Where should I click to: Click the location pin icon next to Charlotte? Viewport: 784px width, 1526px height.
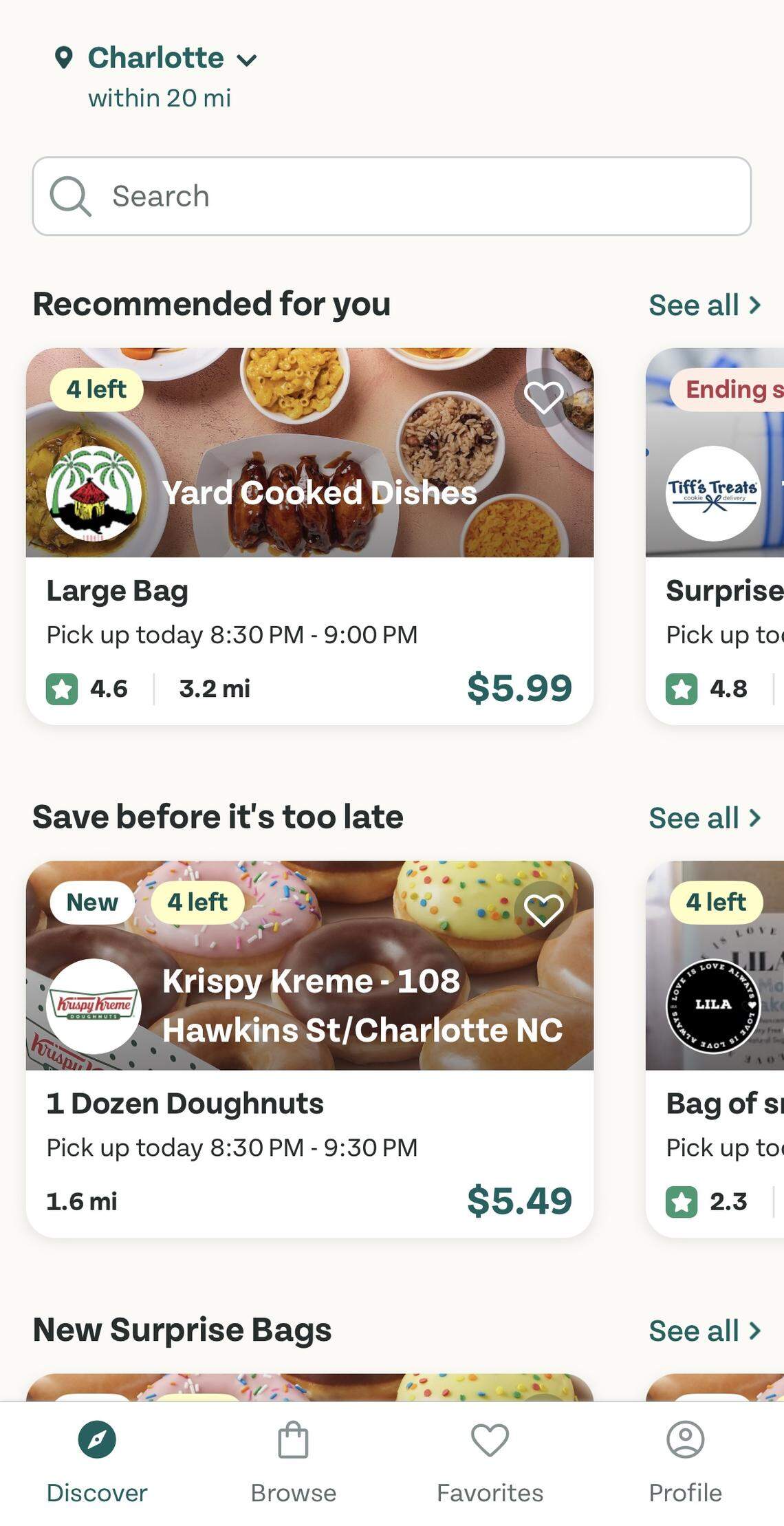65,57
